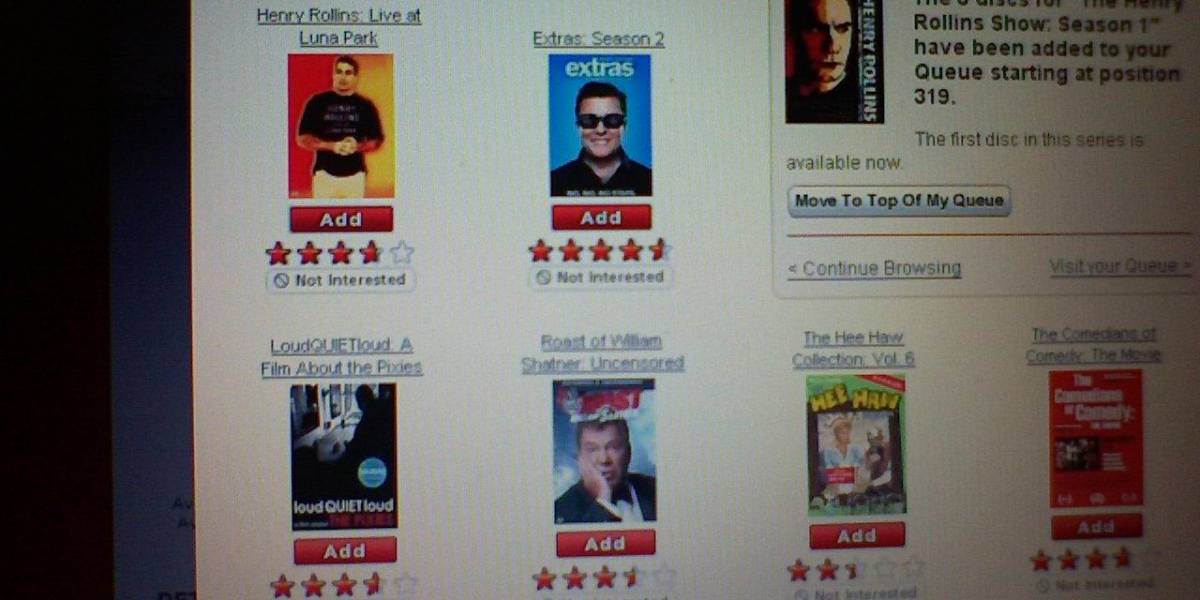
Task: Open the Visit your Queue link
Action: 1120,266
